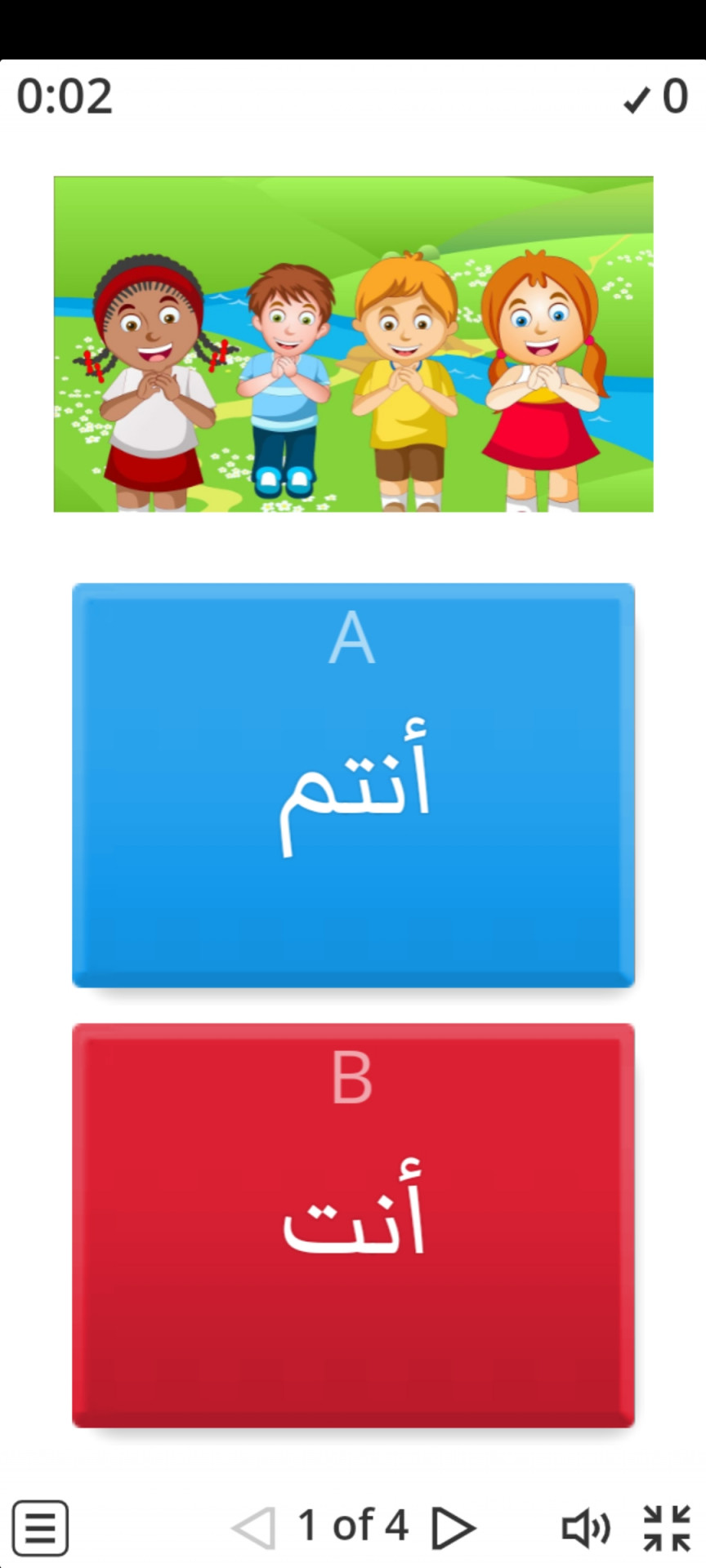Screen dimensions: 706x1568
Task: Go to the previous question arrow
Action: point(254,1527)
